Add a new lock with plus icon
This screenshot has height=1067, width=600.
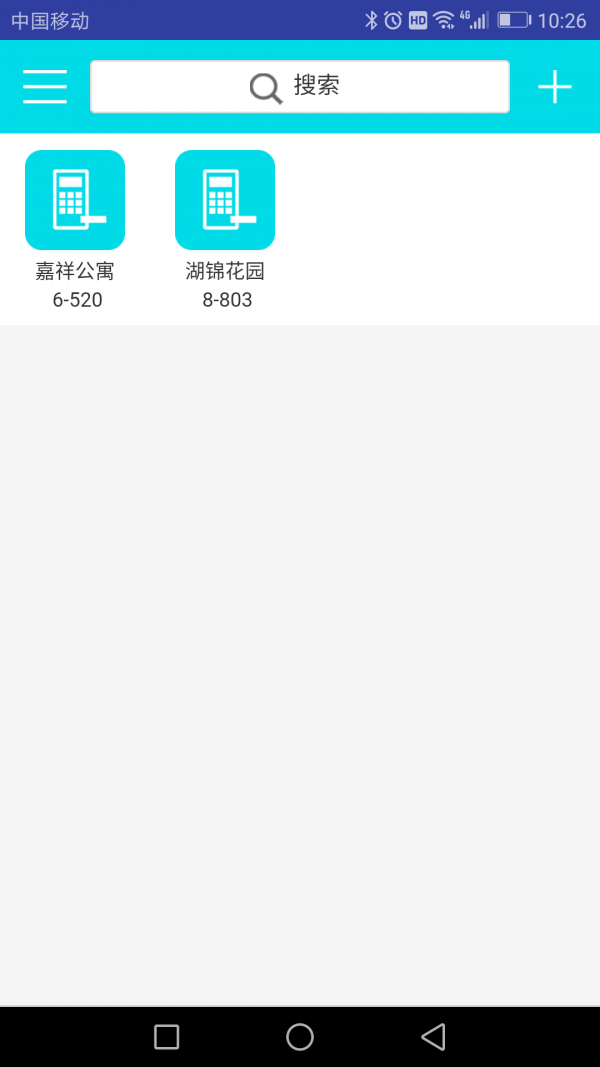(x=554, y=87)
